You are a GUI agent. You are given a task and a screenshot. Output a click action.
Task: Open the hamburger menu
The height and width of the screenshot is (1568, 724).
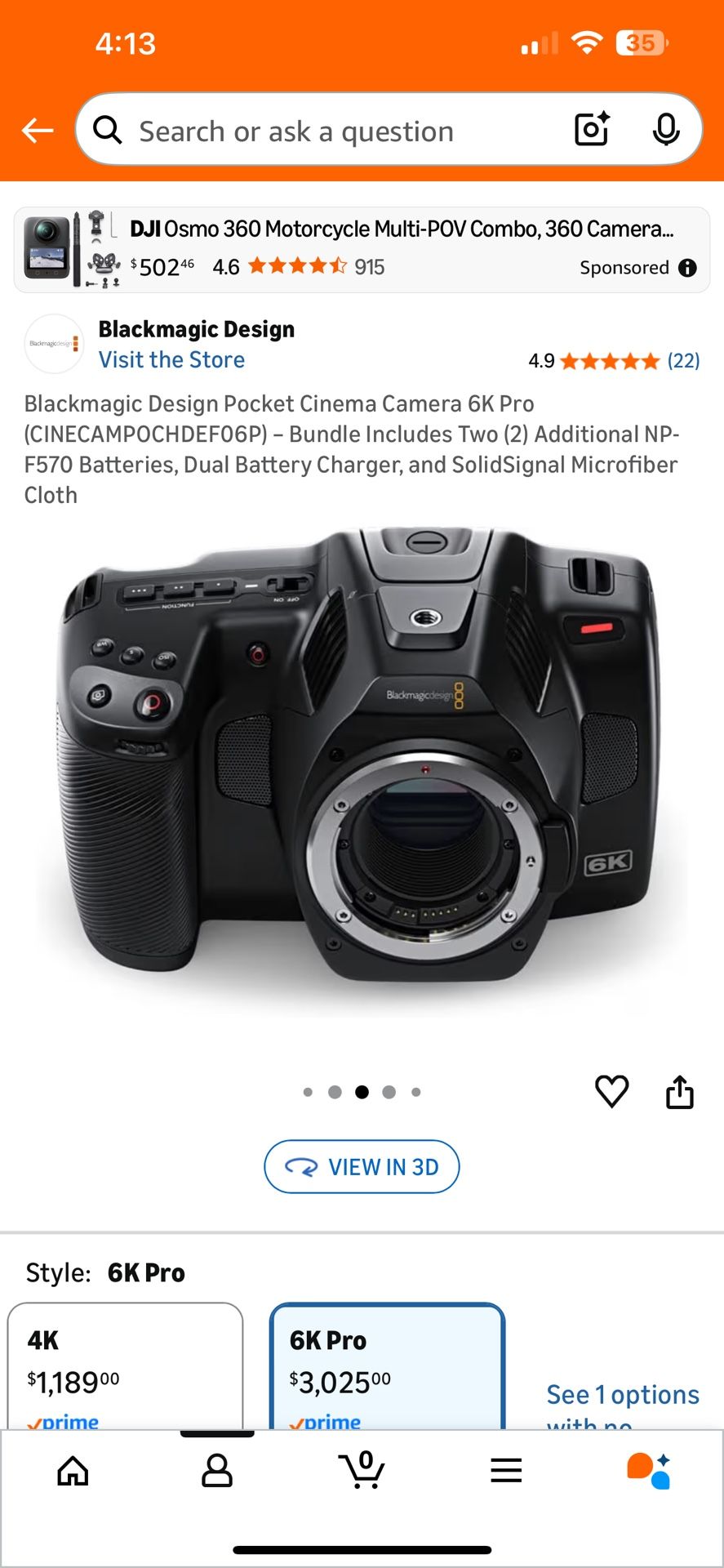point(506,1470)
